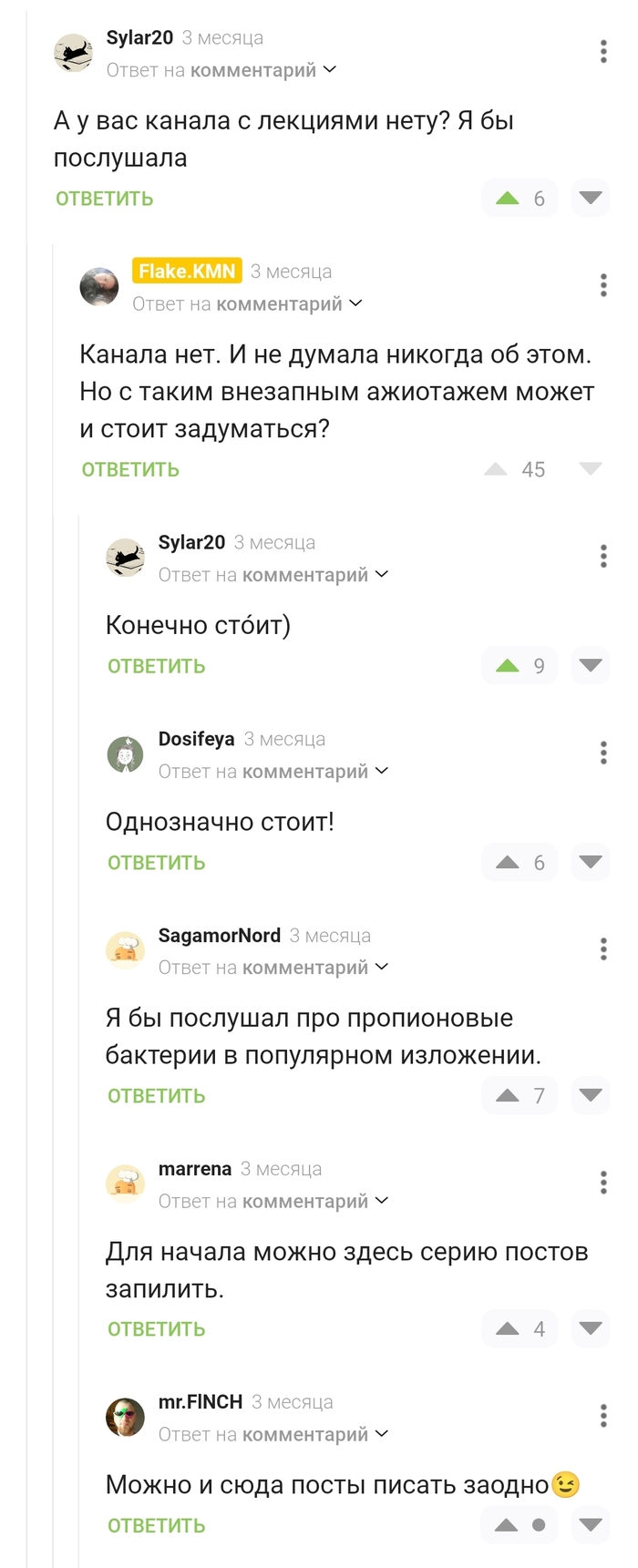Reply to Dosifeya's comment

156,863
